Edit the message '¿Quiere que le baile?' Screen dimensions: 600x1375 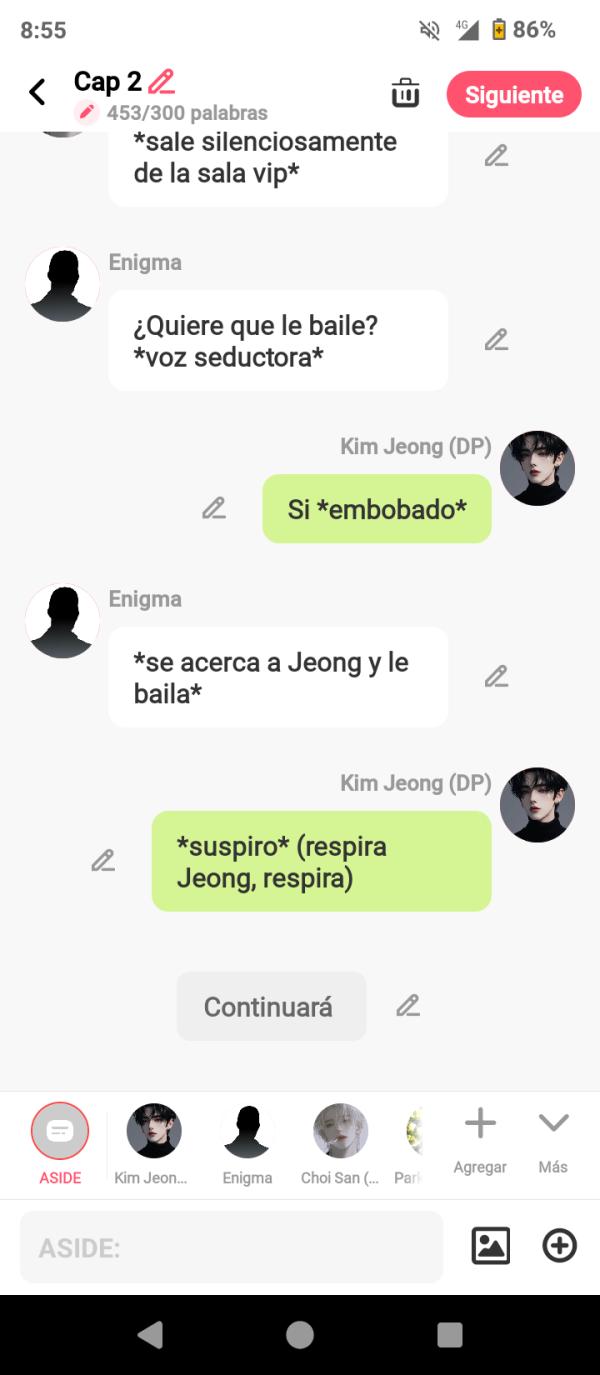click(496, 340)
